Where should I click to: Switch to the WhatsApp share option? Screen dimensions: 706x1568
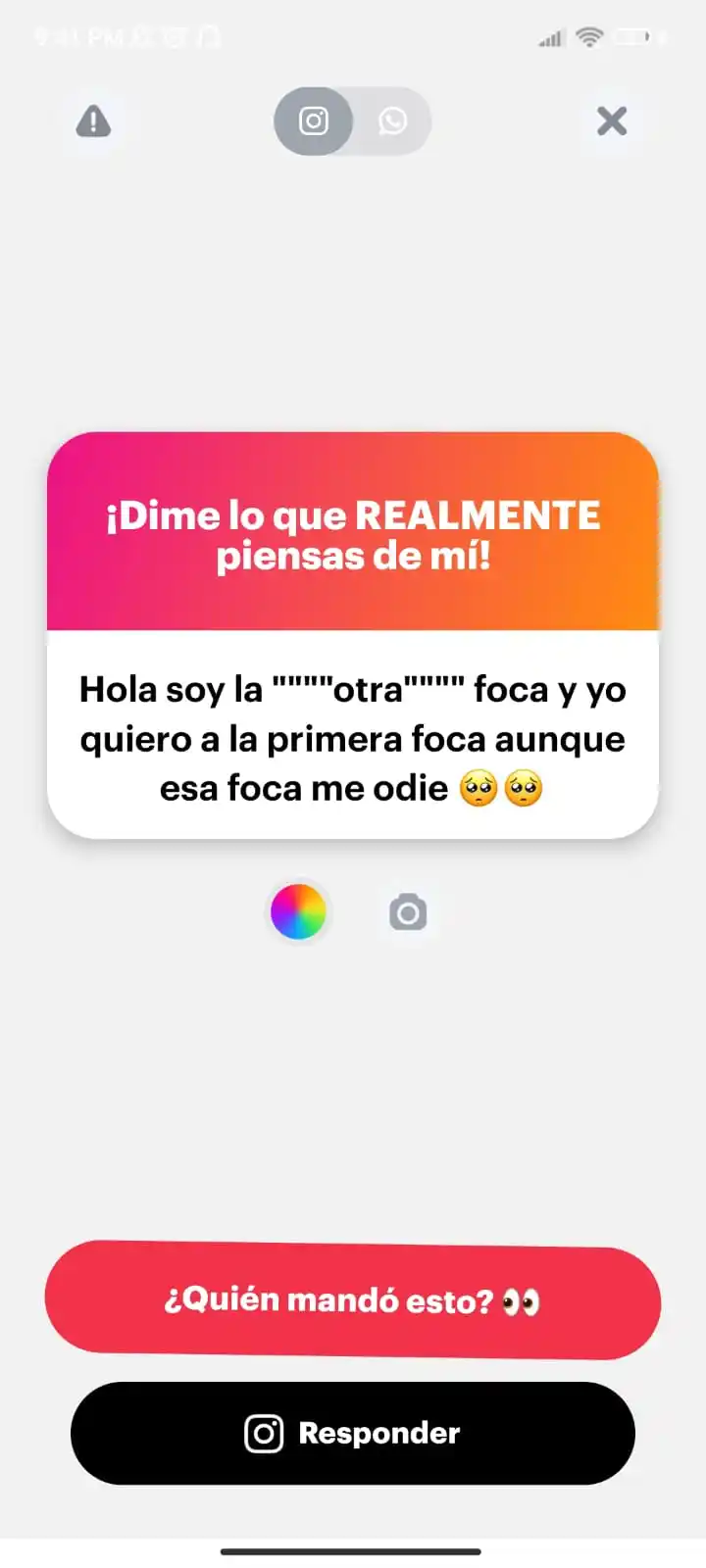392,122
